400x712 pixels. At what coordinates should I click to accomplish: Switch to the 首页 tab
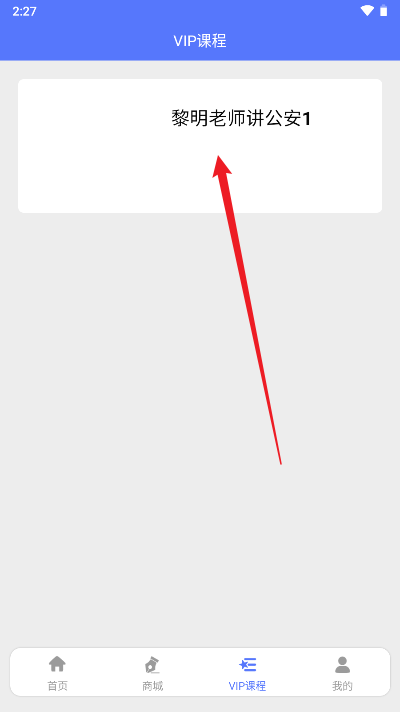pyautogui.click(x=57, y=672)
